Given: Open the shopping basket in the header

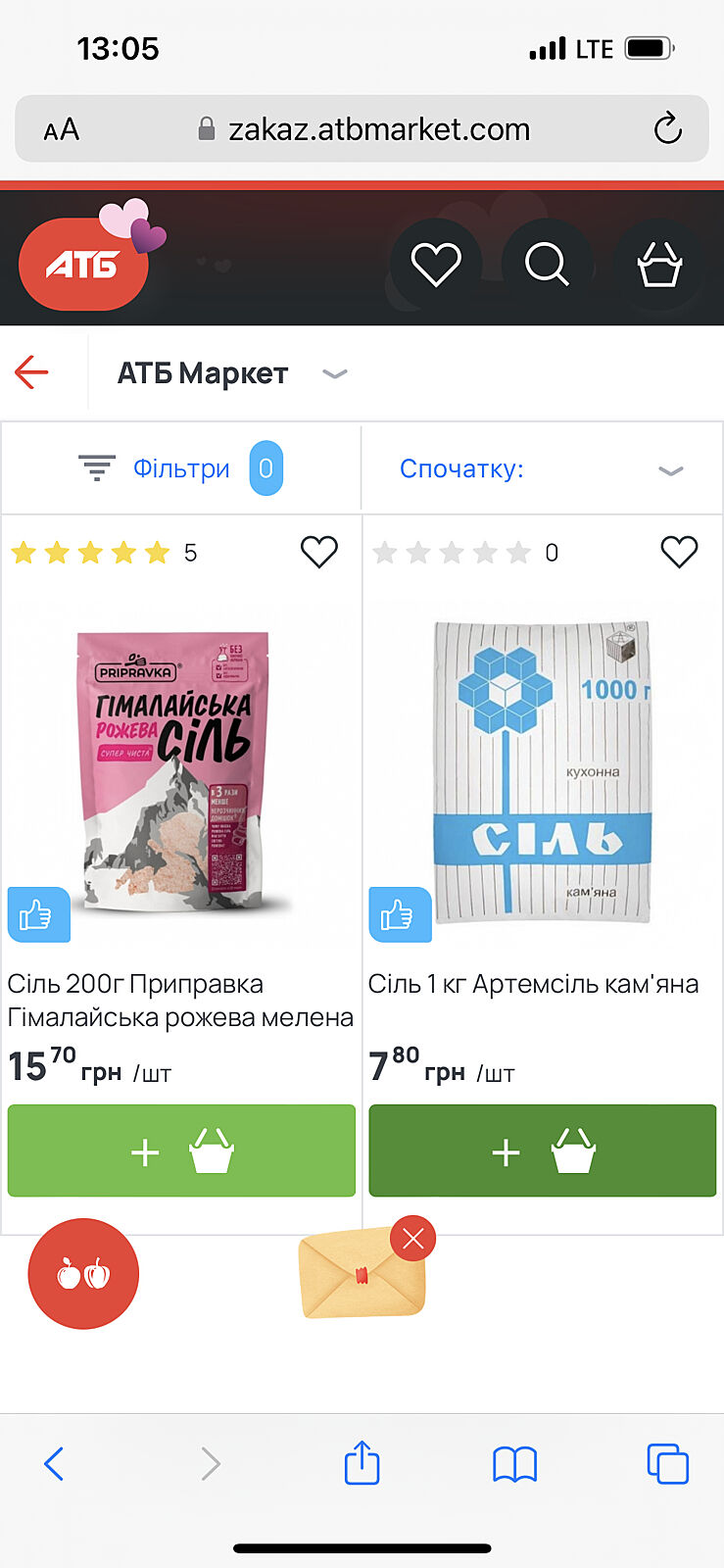Looking at the screenshot, I should click(x=659, y=264).
